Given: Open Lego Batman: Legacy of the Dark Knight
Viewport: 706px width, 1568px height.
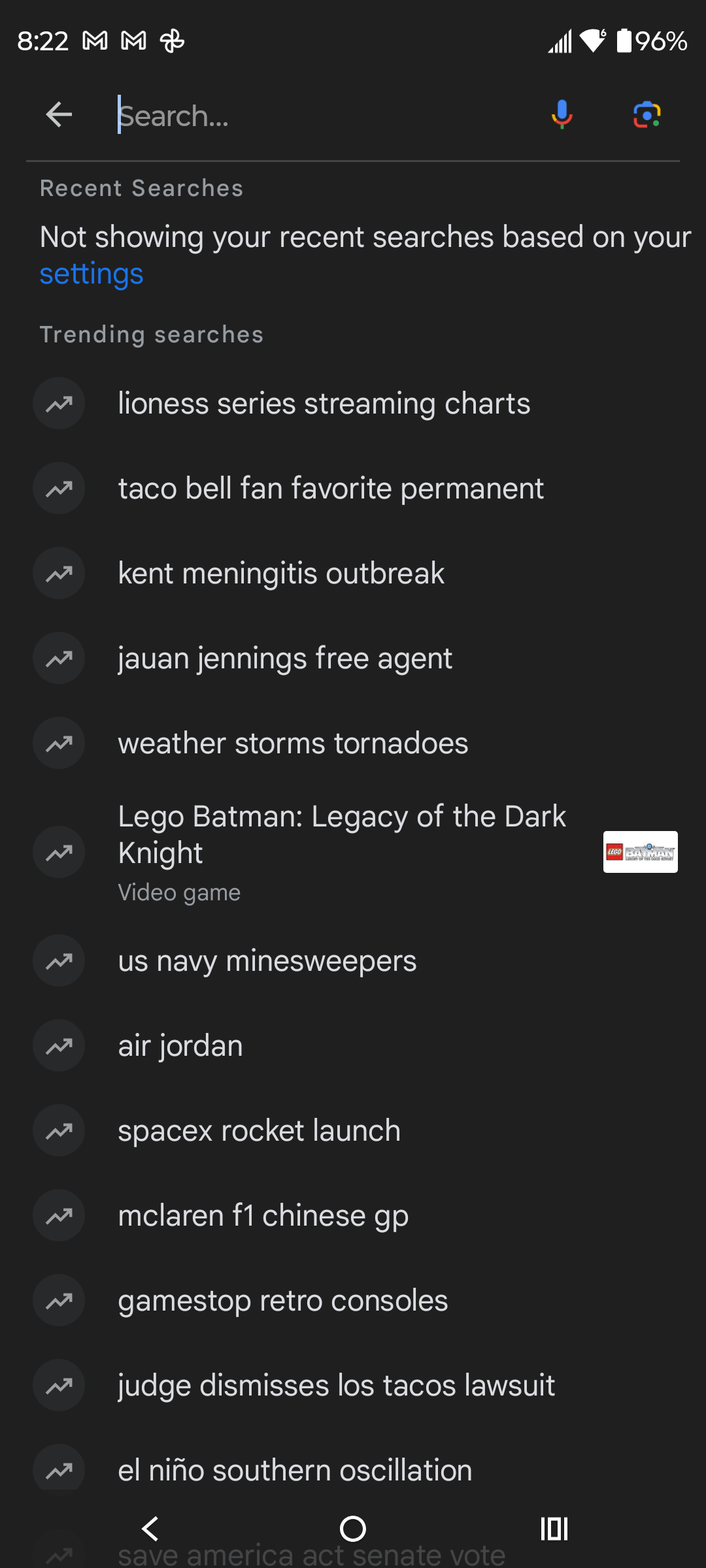Looking at the screenshot, I should (x=342, y=834).
